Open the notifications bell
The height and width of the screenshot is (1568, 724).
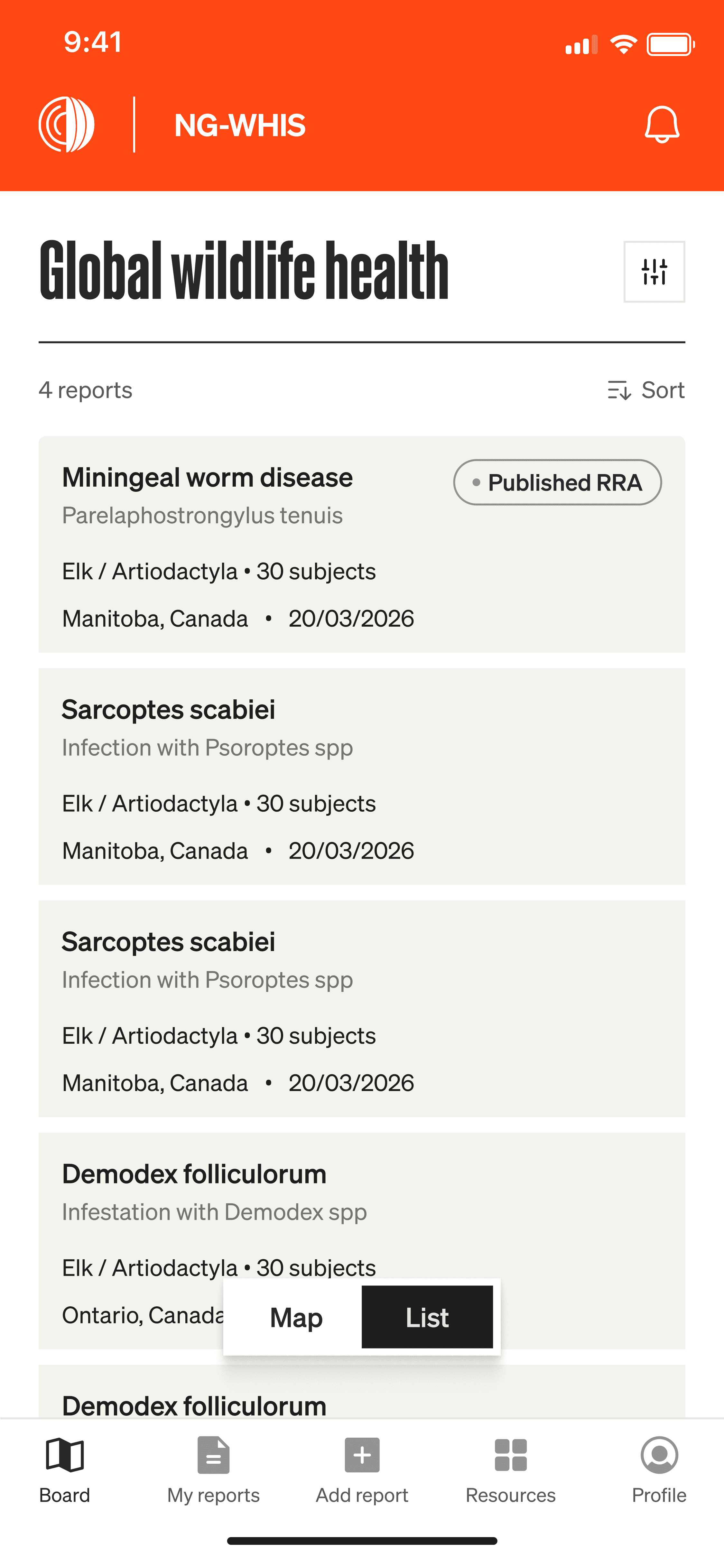point(661,125)
